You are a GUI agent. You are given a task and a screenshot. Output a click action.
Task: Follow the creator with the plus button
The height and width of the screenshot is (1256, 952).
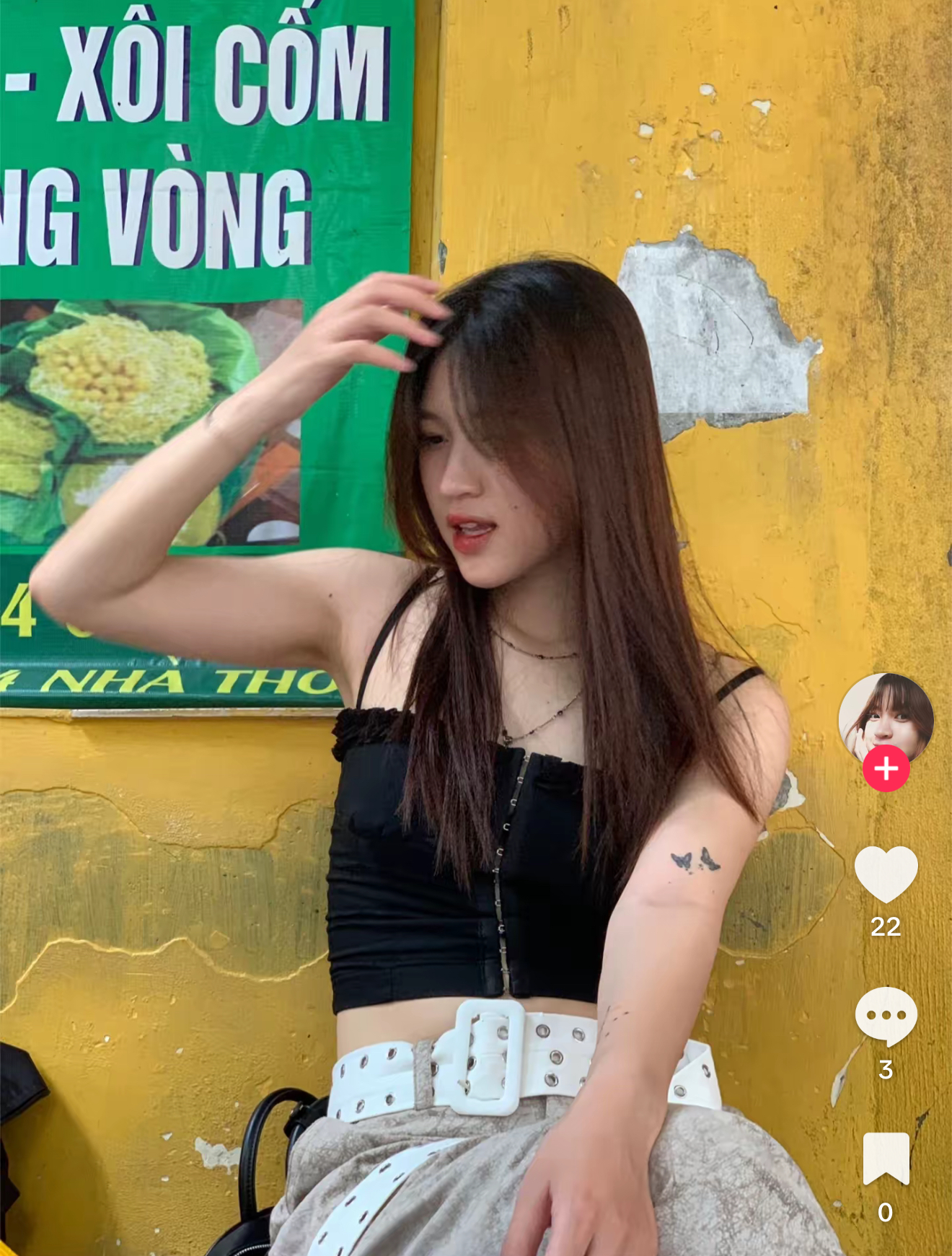(886, 769)
